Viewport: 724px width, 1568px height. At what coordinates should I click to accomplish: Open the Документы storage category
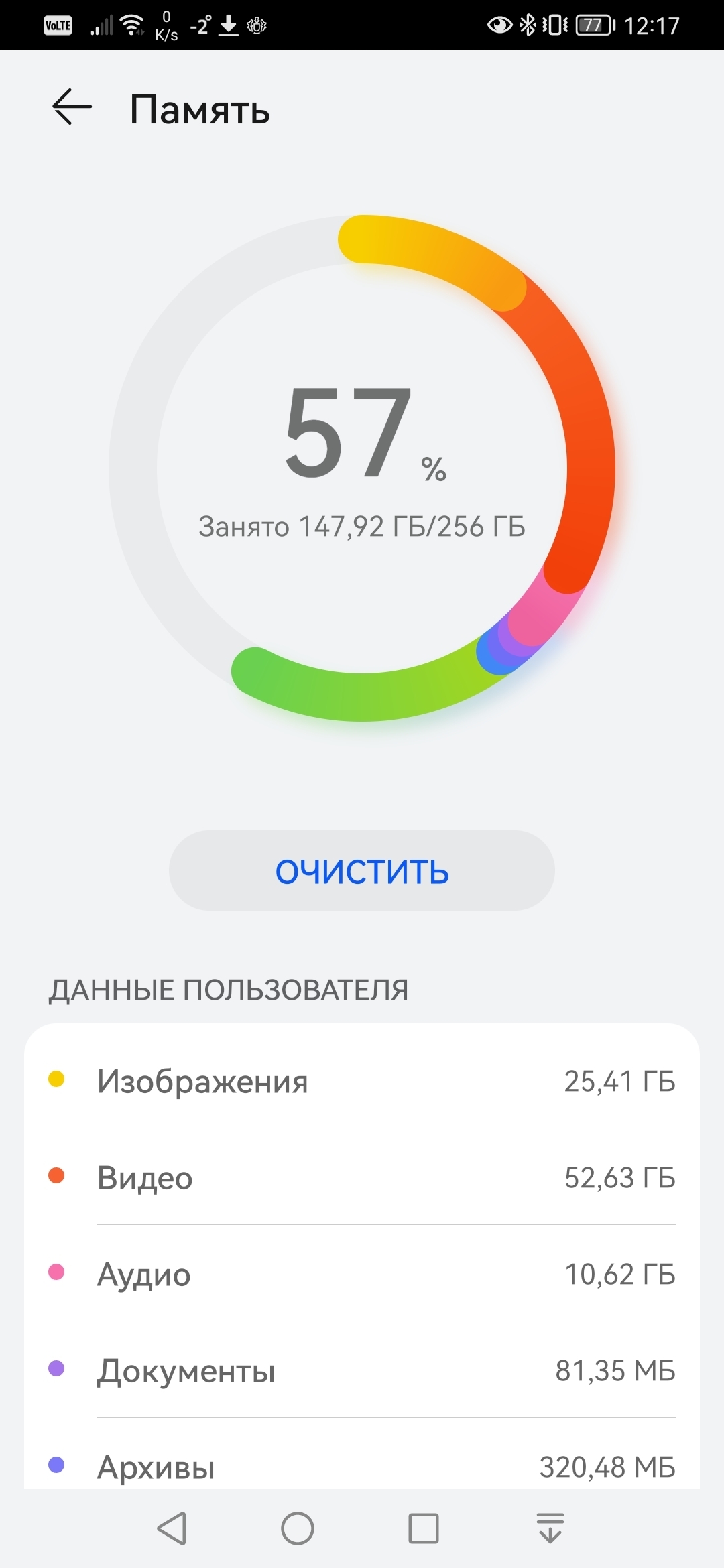pos(362,1370)
